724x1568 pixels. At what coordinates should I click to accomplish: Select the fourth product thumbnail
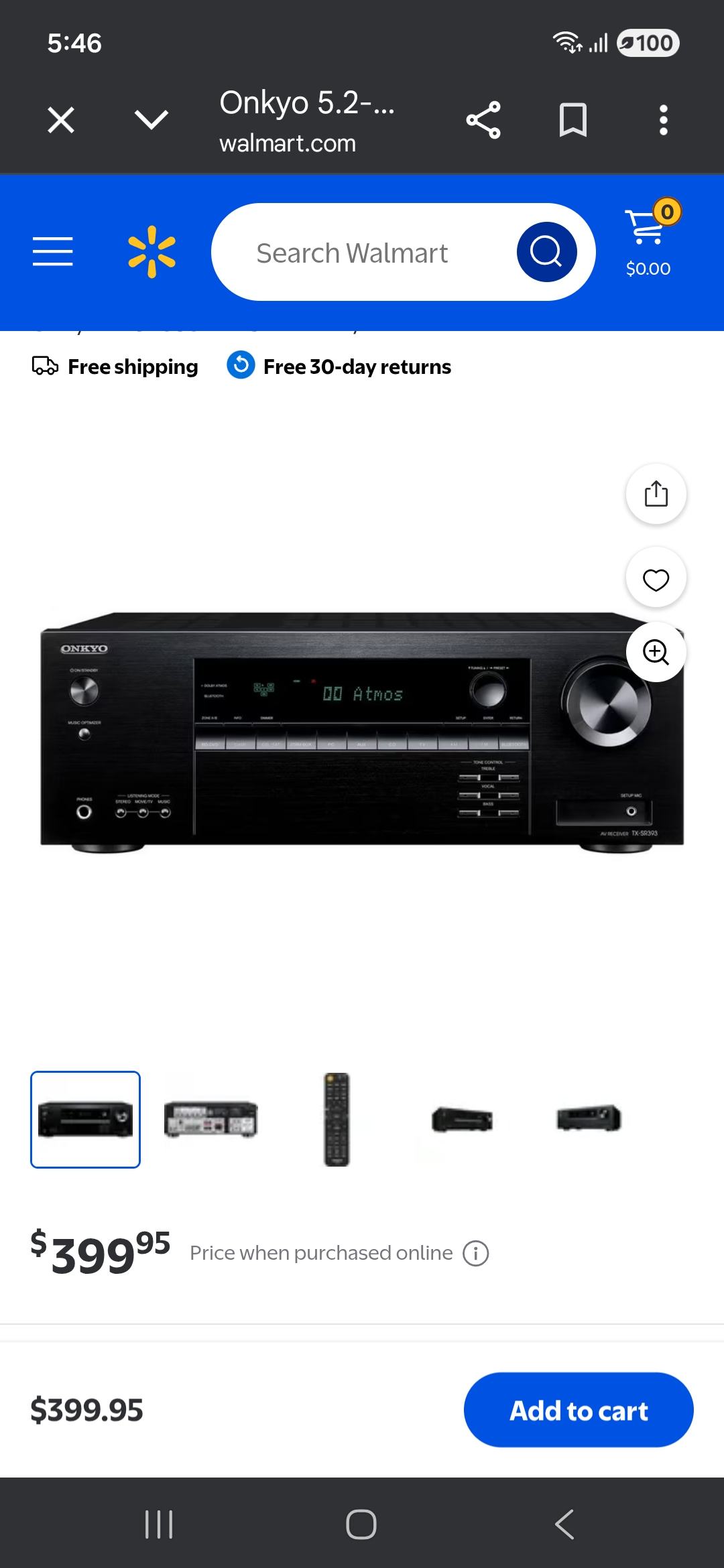(x=463, y=1119)
